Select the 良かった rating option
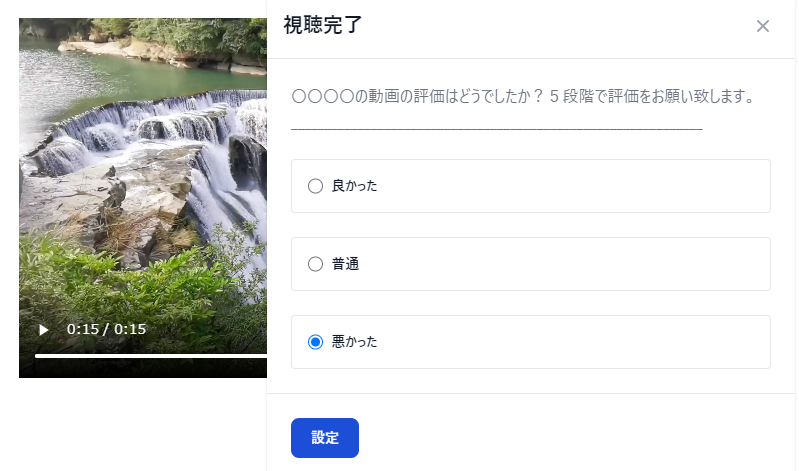This screenshot has height=471, width=799. 316,186
